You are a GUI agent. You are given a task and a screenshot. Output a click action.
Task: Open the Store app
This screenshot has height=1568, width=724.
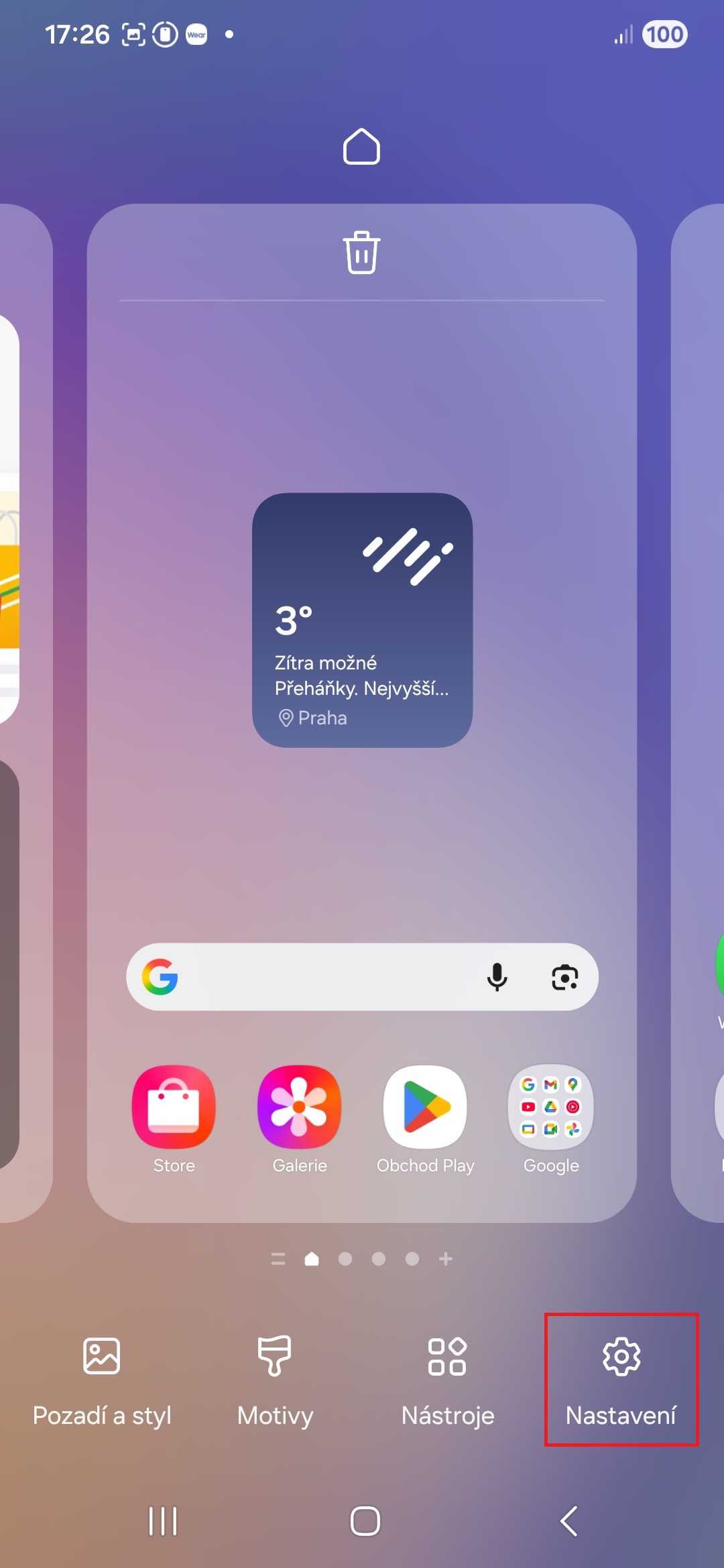174,1107
